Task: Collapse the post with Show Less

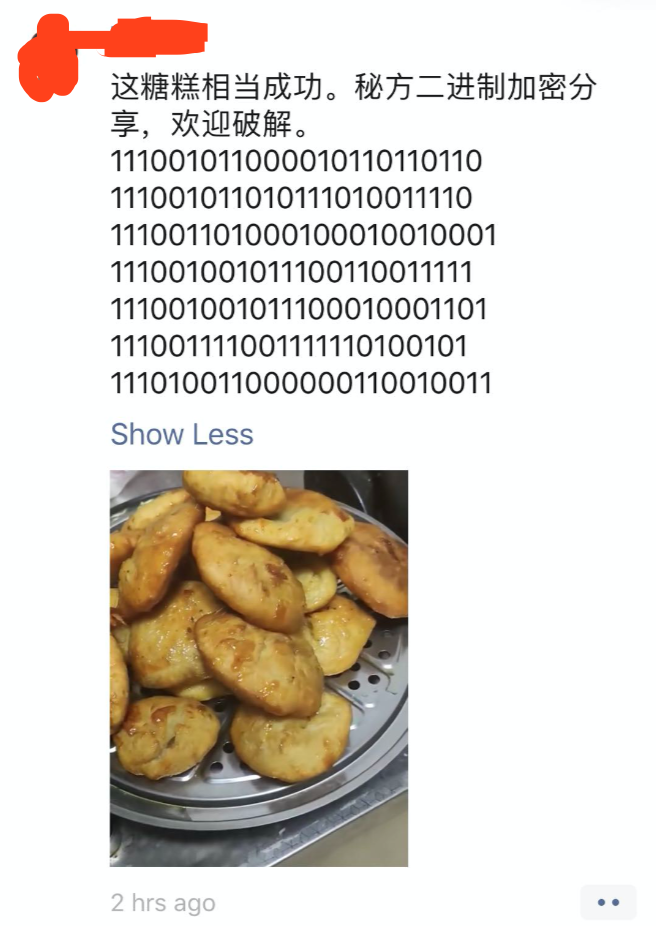Action: (181, 435)
